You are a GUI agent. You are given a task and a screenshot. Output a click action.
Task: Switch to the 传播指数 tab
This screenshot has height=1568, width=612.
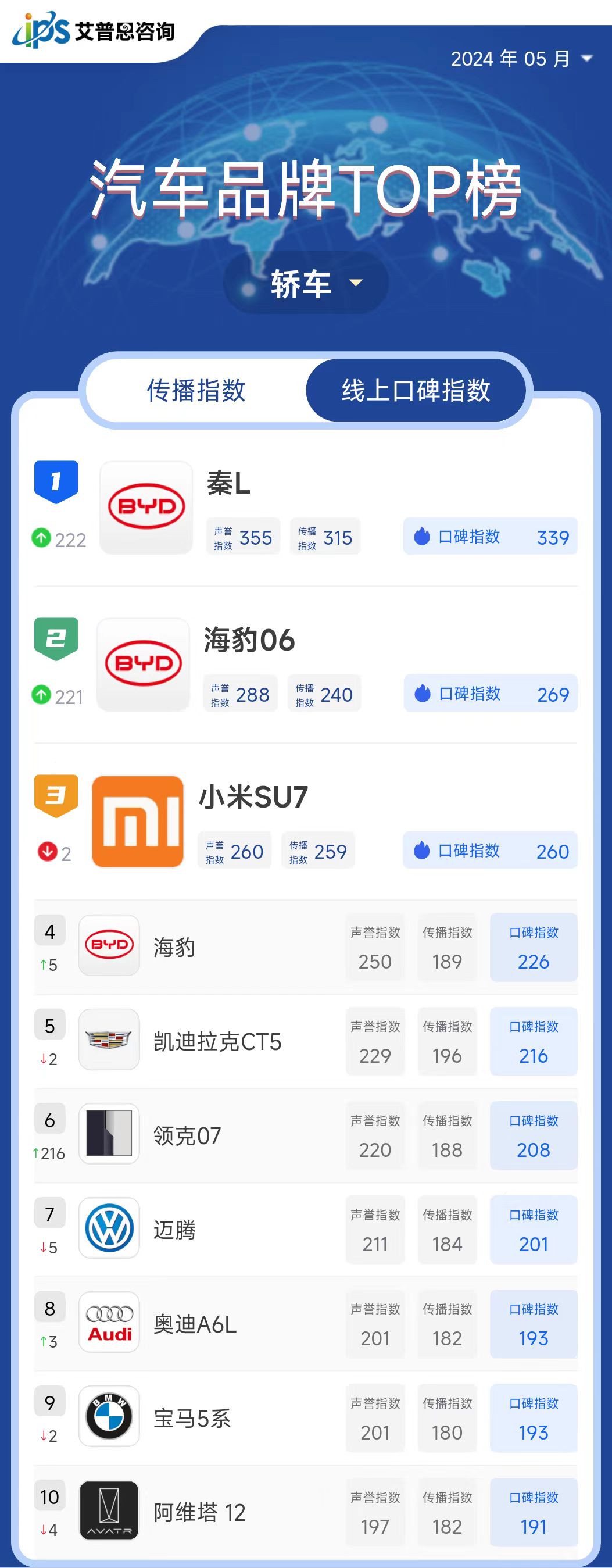(x=196, y=391)
